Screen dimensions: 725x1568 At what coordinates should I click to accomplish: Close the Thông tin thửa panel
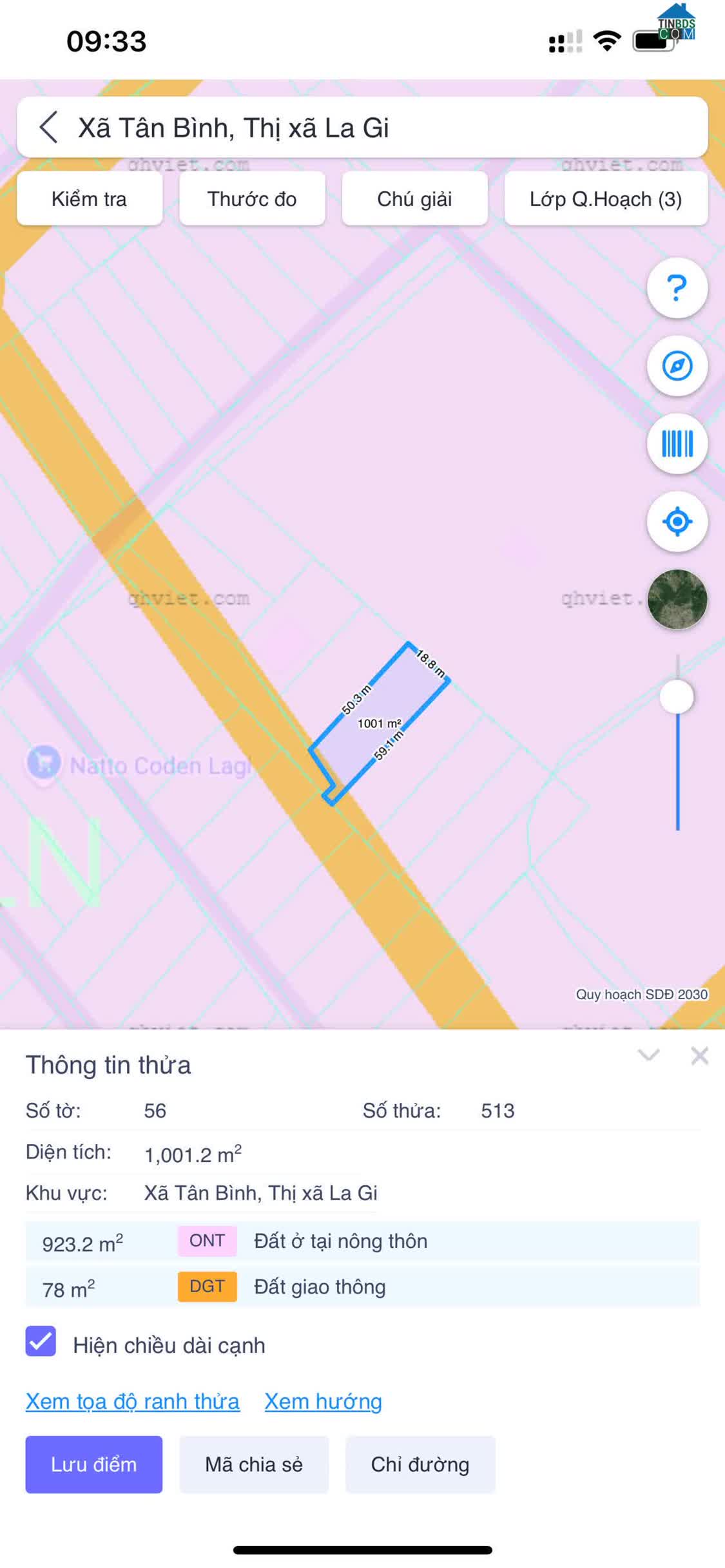click(699, 1055)
